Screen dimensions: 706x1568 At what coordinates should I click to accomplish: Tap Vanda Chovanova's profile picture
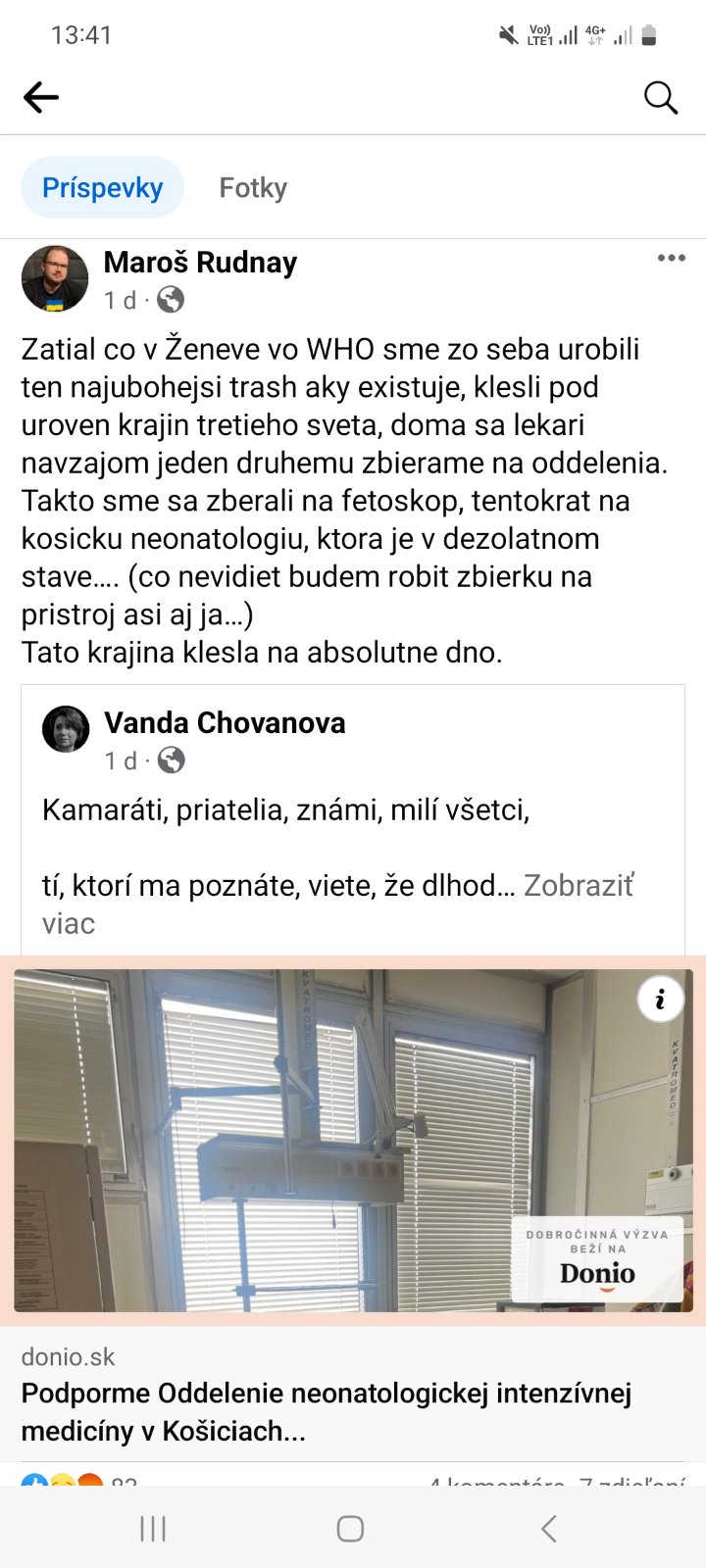[66, 729]
